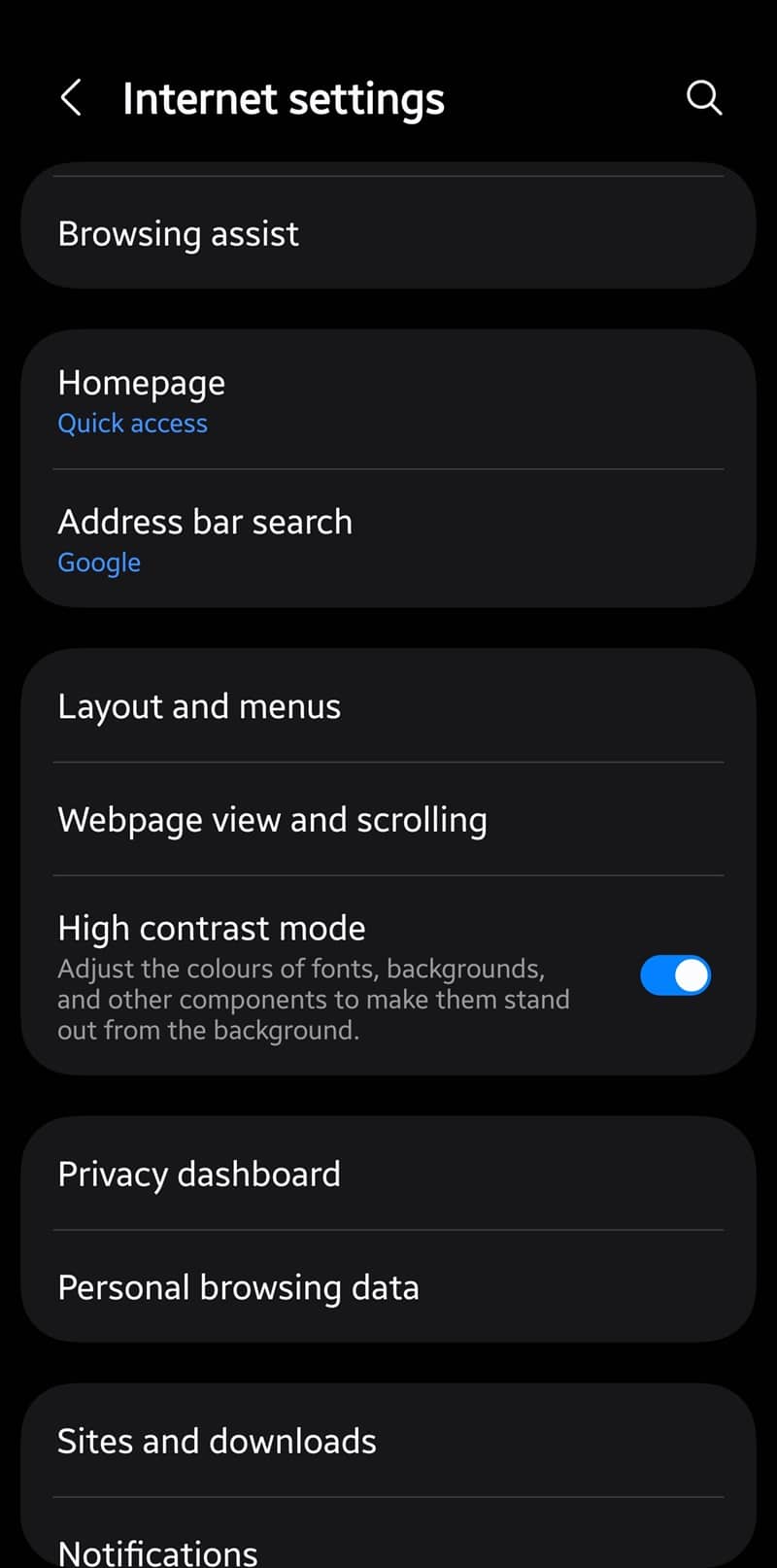Open Homepage setting
The height and width of the screenshot is (1568, 777).
388,400
